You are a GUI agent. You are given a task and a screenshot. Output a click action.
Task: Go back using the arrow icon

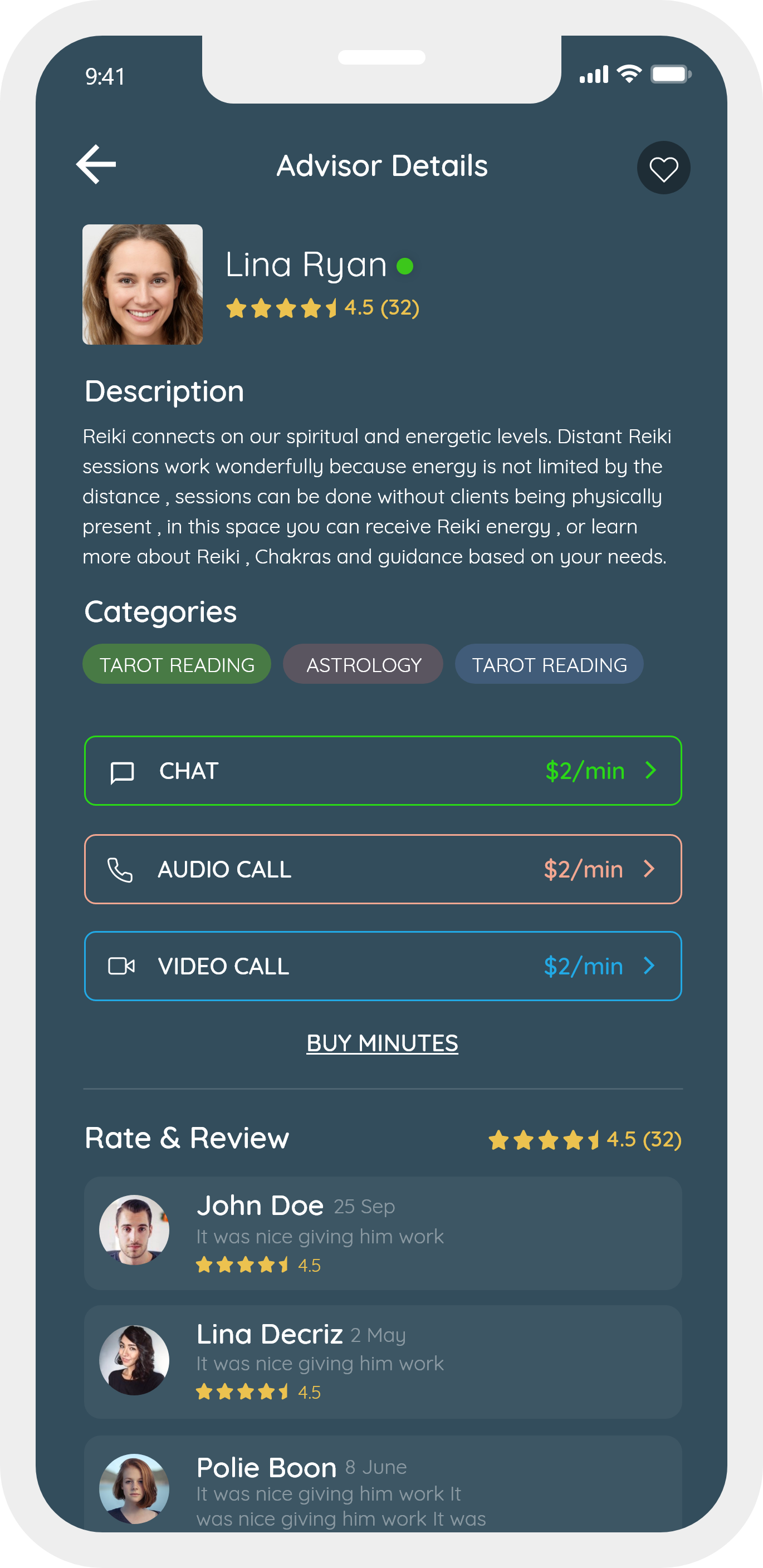pyautogui.click(x=96, y=164)
